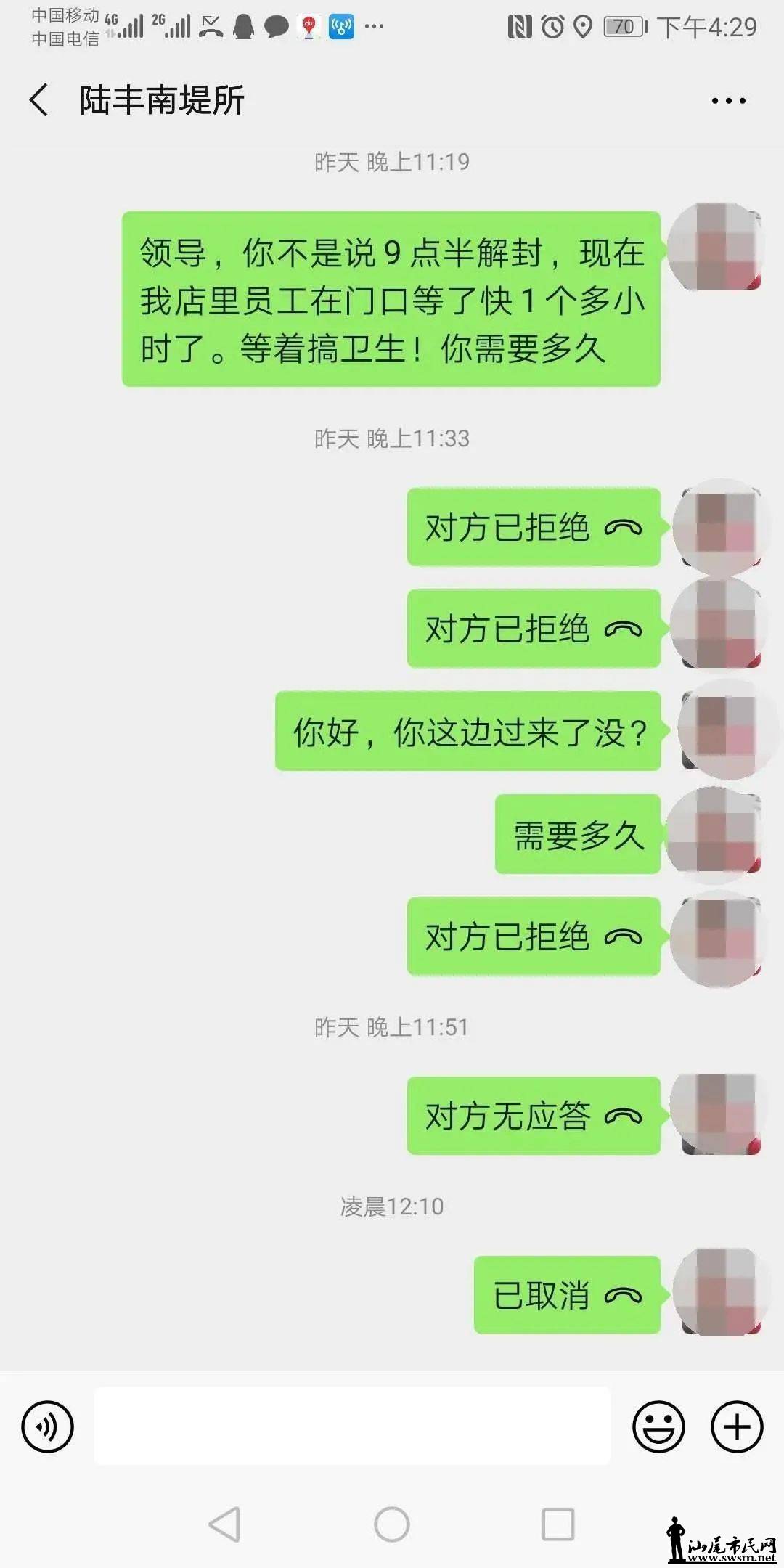Image resolution: width=784 pixels, height=1568 pixels.
Task: Focus the message text field
Action: pos(352,1426)
